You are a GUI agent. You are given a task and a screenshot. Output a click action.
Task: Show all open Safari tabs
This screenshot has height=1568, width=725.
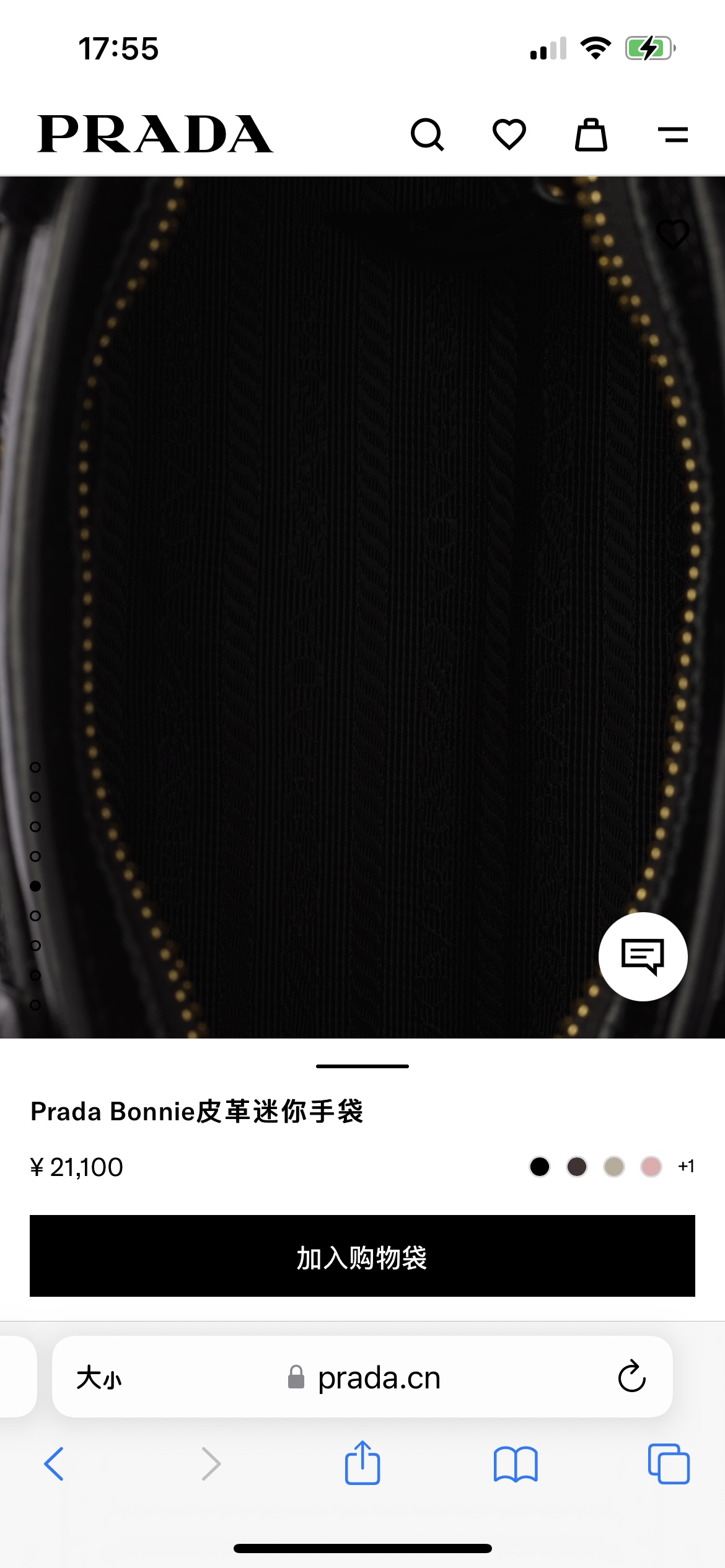click(669, 1464)
